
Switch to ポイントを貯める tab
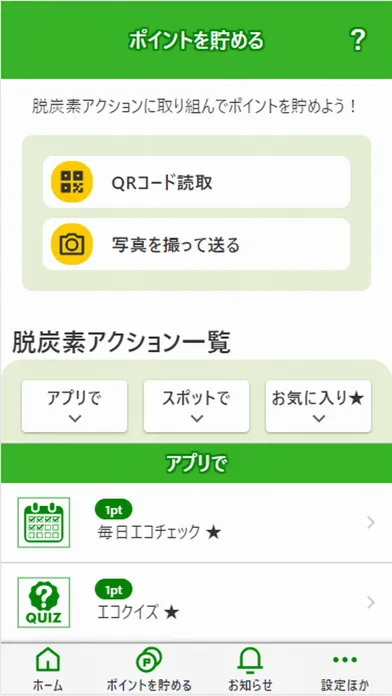point(149,669)
